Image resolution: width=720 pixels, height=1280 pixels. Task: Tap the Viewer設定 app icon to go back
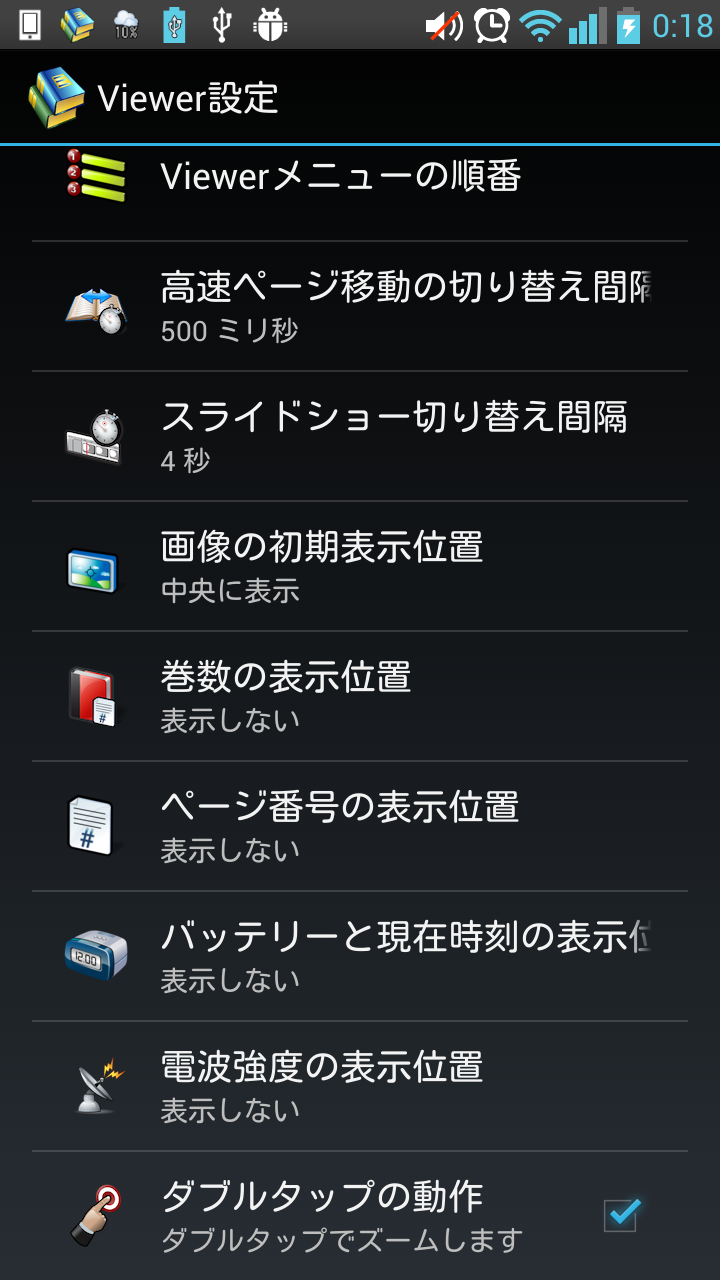coord(56,98)
